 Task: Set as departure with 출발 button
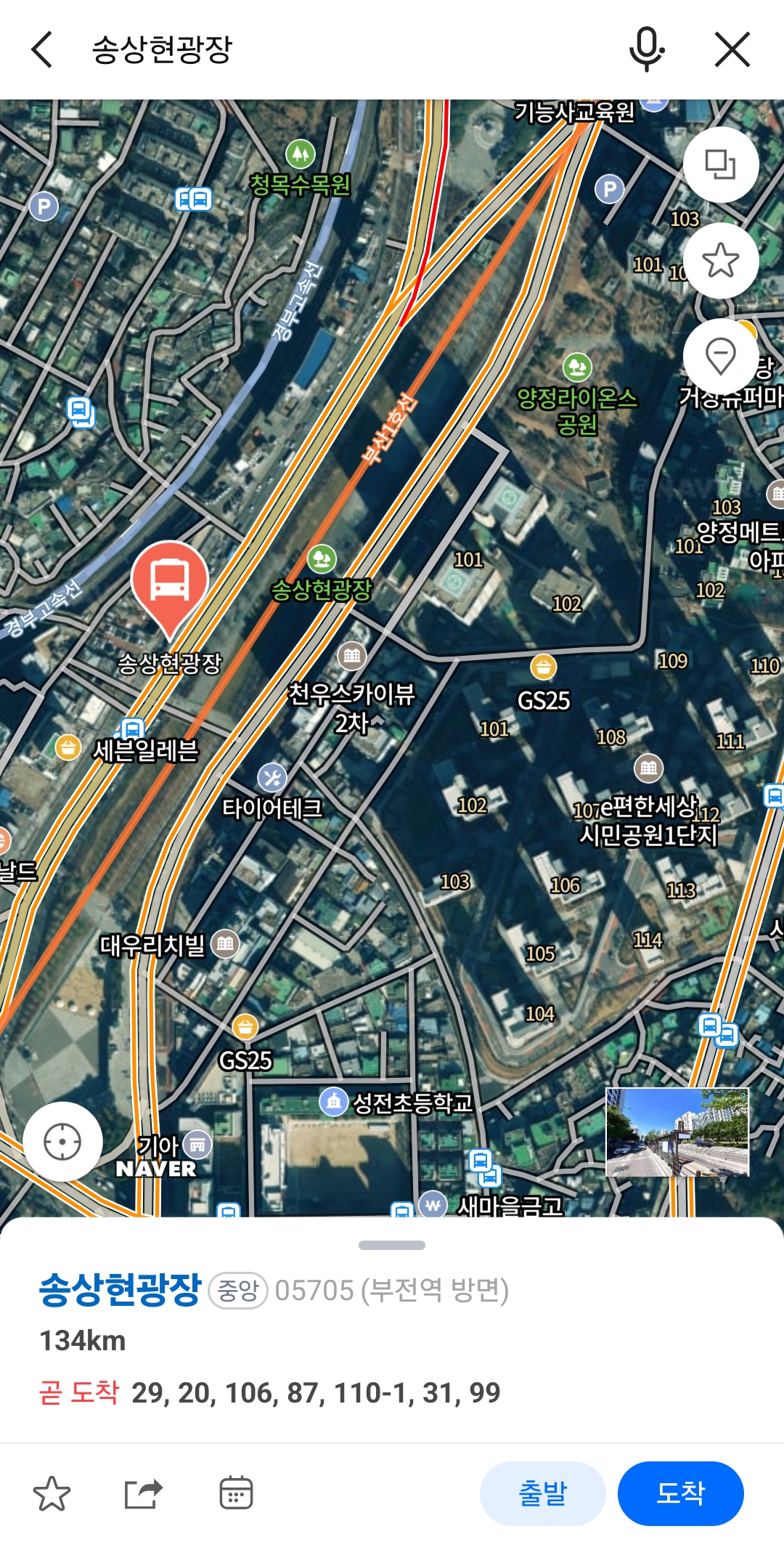[543, 1493]
